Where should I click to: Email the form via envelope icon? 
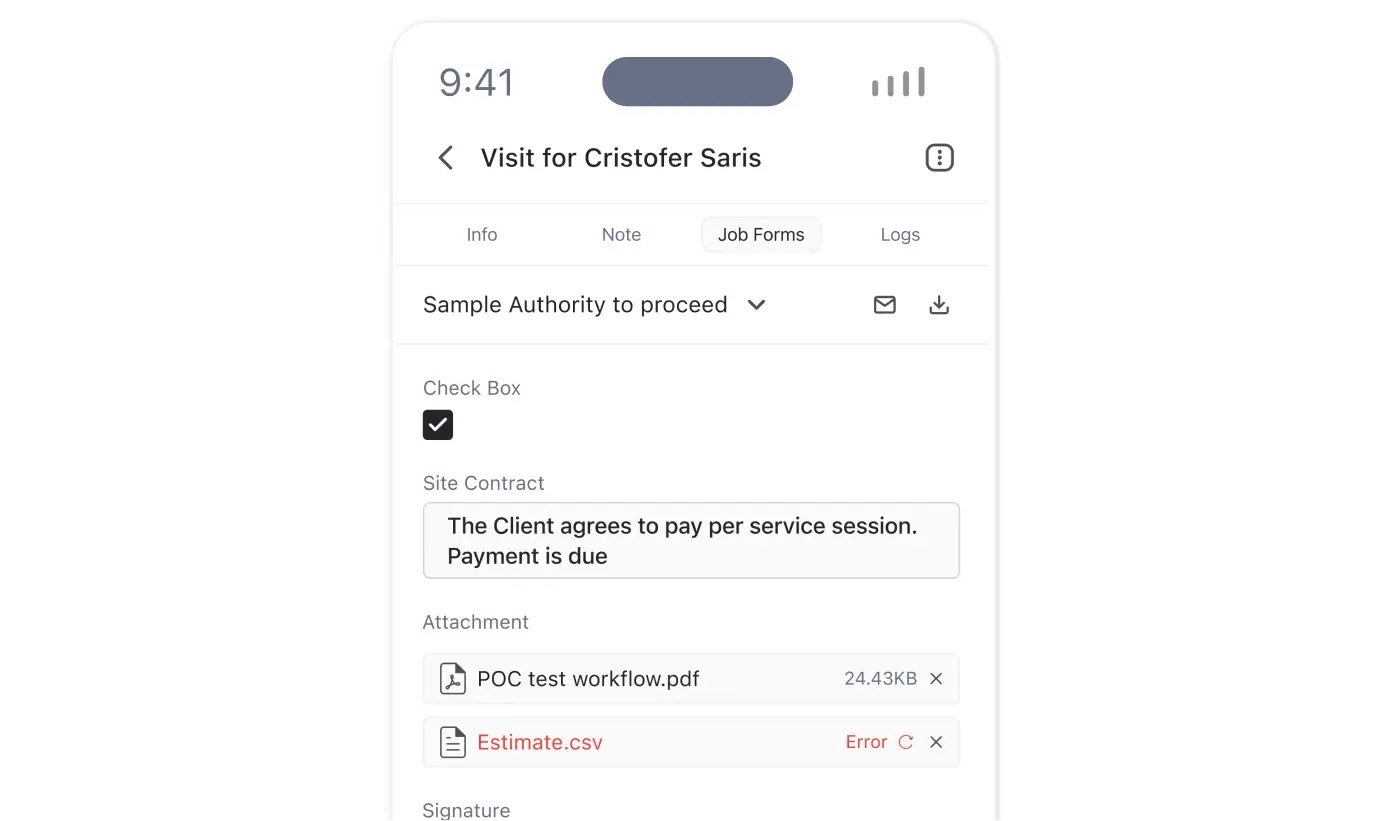click(884, 305)
